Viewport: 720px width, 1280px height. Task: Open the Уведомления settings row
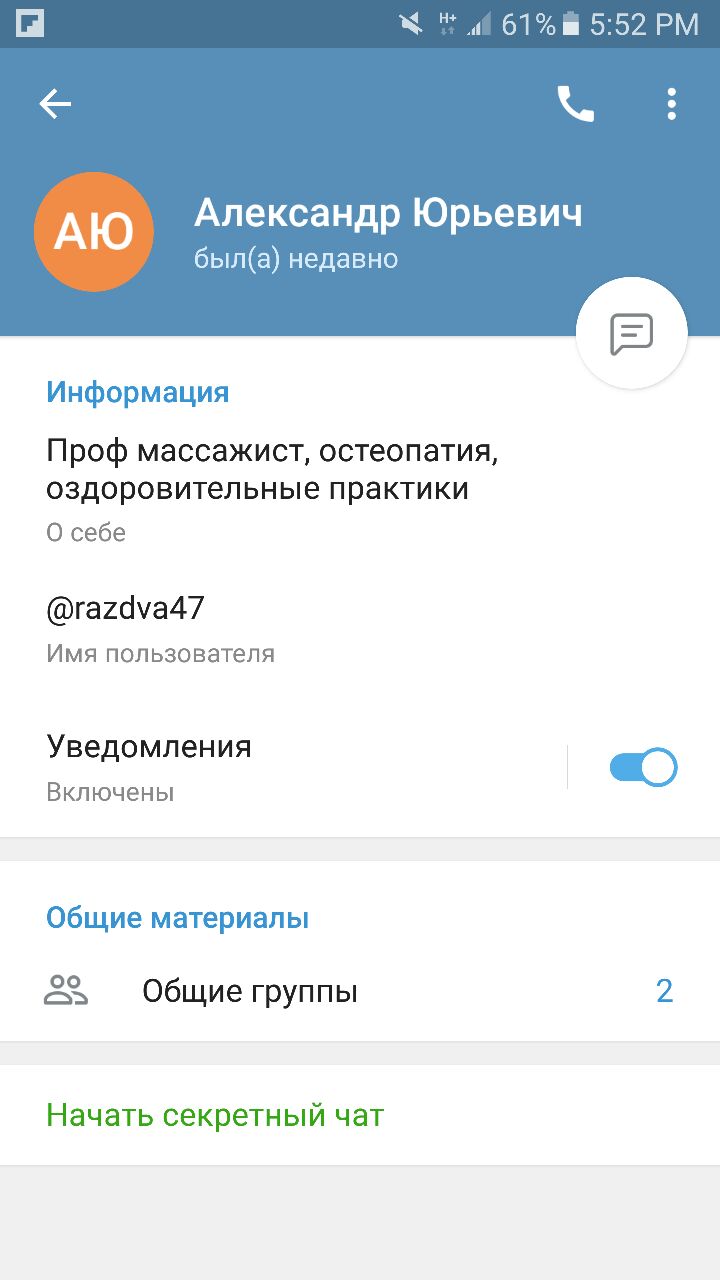coord(283,768)
